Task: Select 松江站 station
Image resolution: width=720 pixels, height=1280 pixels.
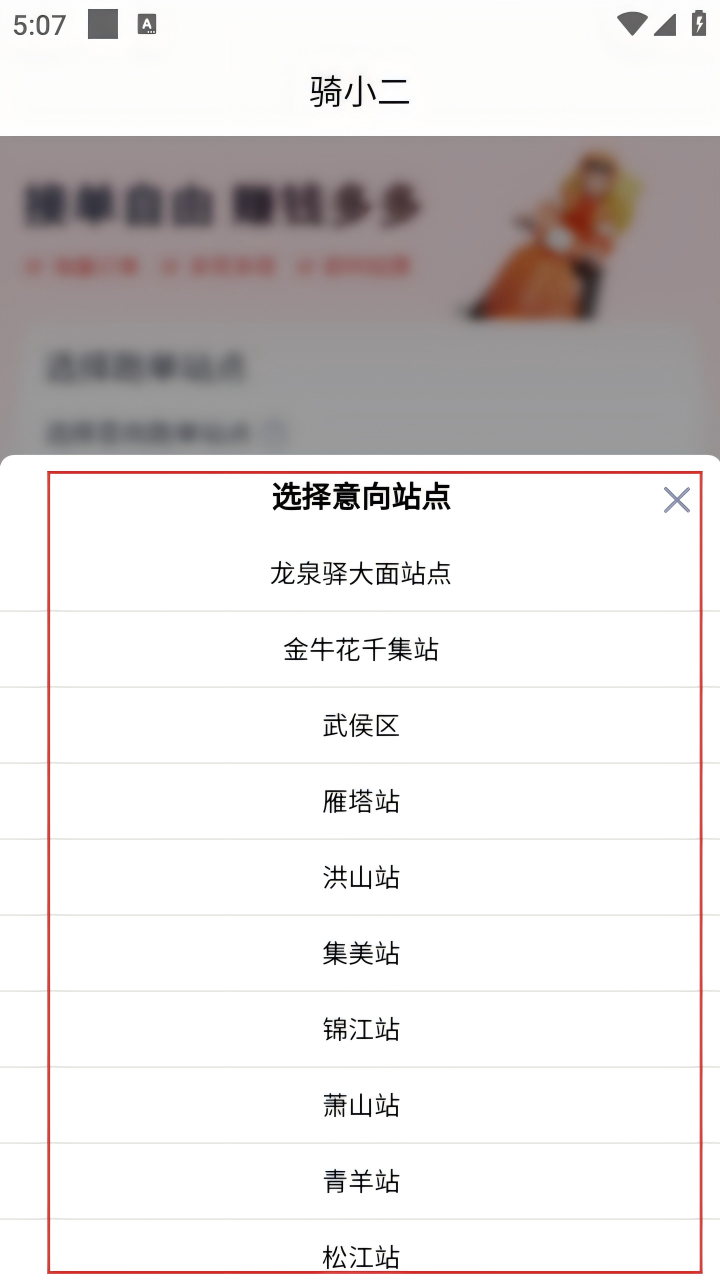Action: (x=360, y=1255)
